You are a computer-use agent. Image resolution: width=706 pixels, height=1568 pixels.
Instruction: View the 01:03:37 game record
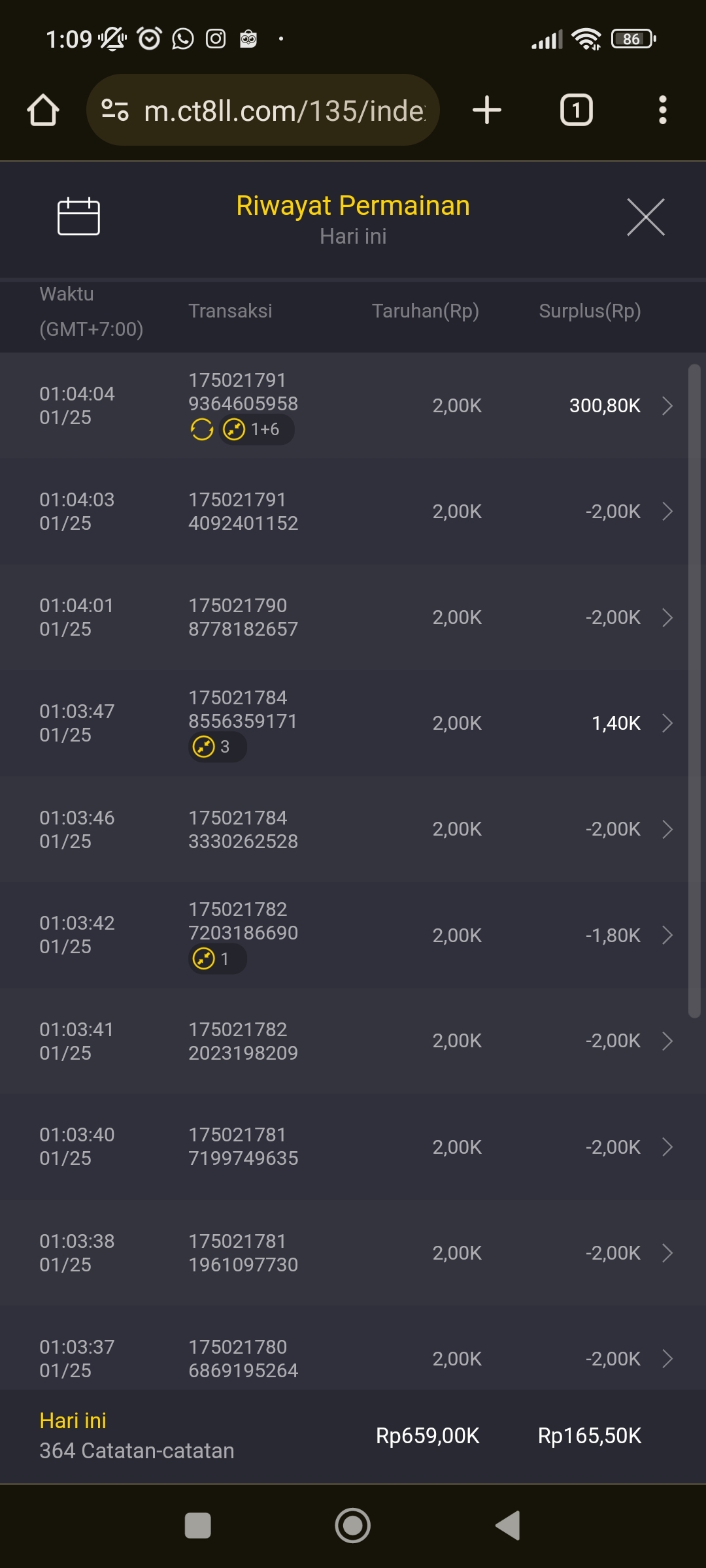click(353, 1358)
